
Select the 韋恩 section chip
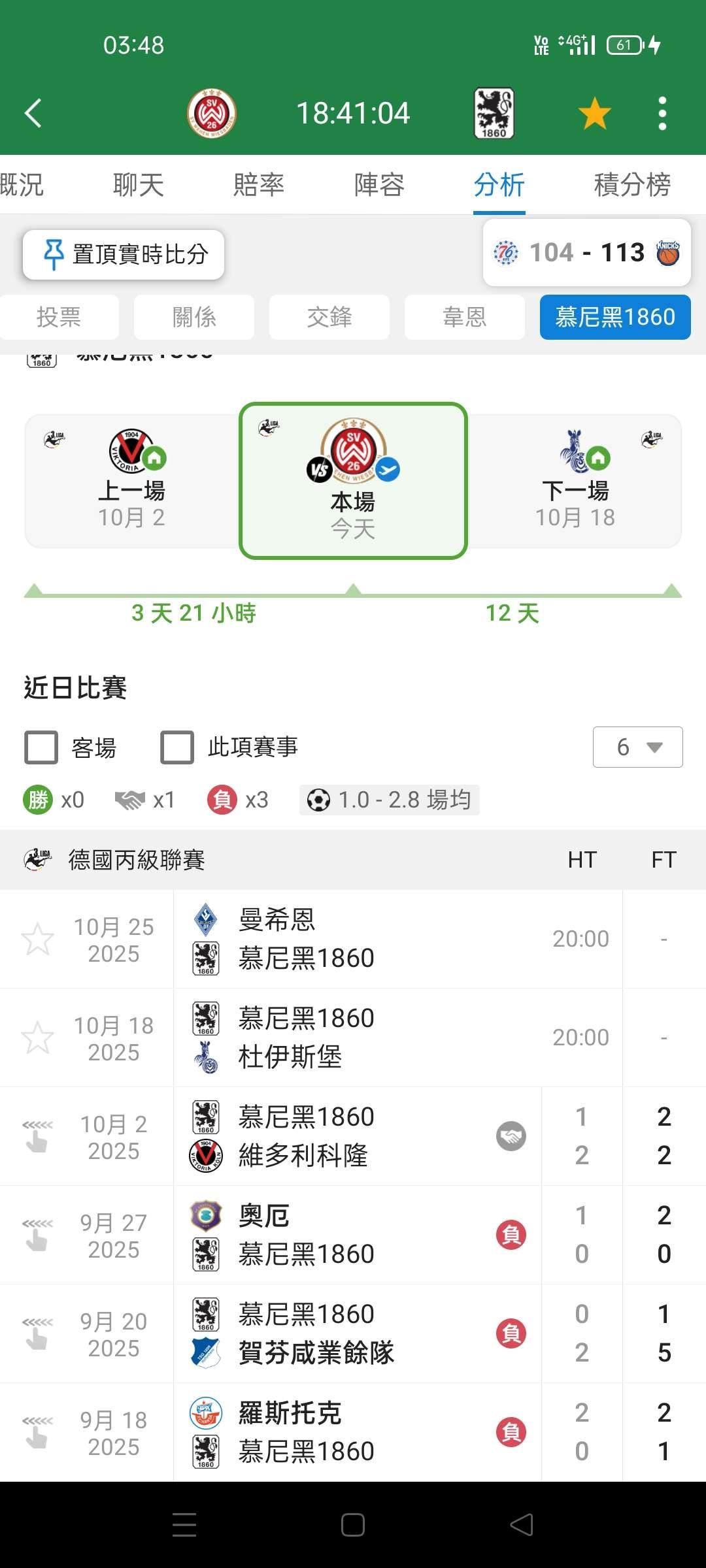465,317
